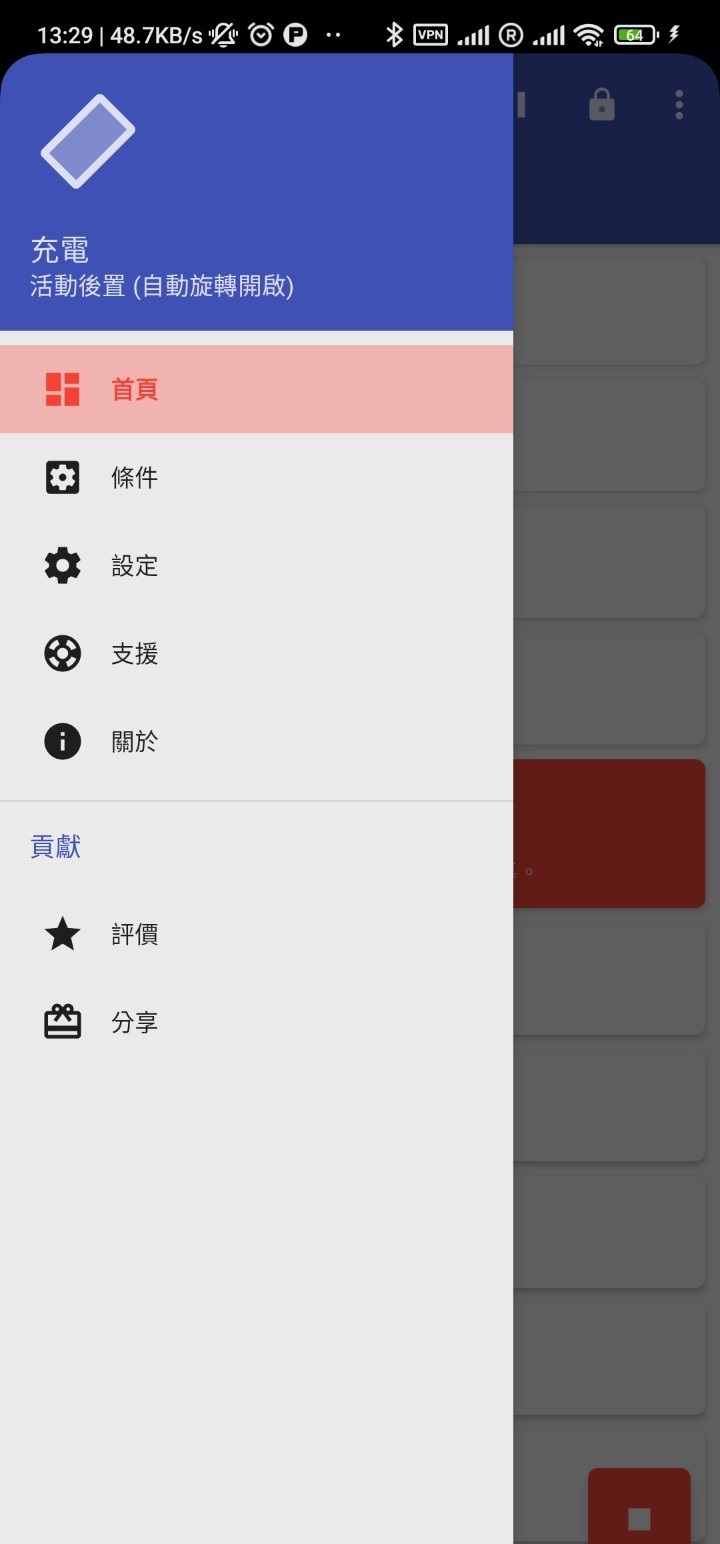Open the three-dot overflow menu
This screenshot has height=1544, width=720.
(679, 104)
